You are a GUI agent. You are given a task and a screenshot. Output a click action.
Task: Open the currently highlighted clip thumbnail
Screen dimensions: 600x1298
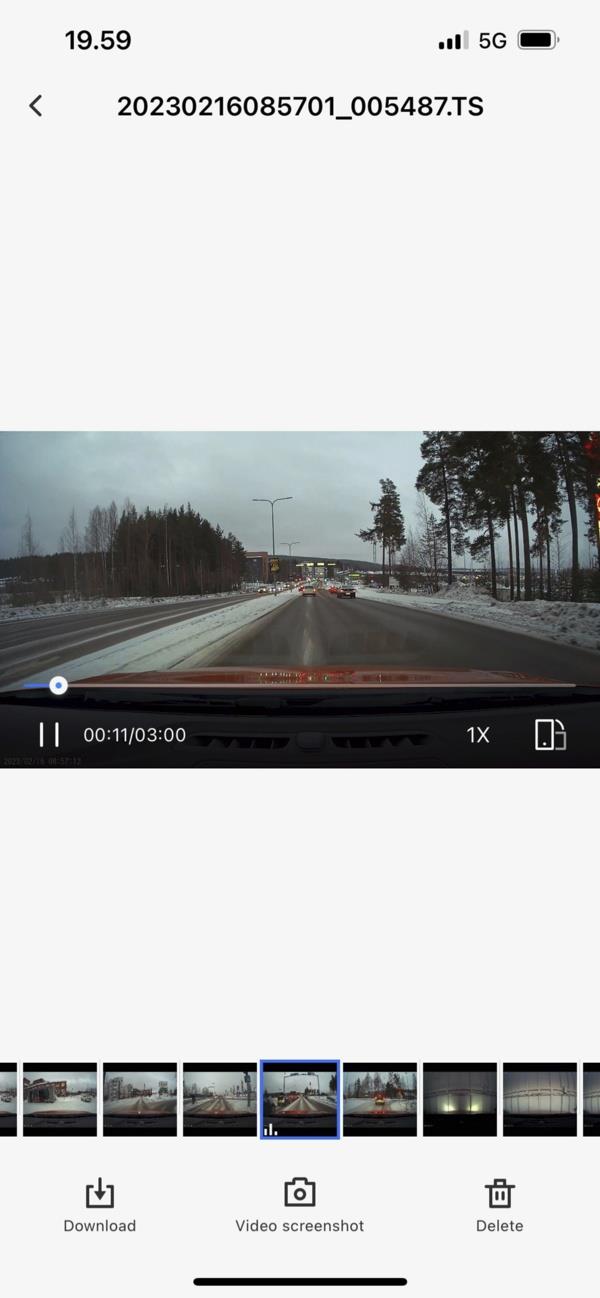click(x=300, y=1099)
